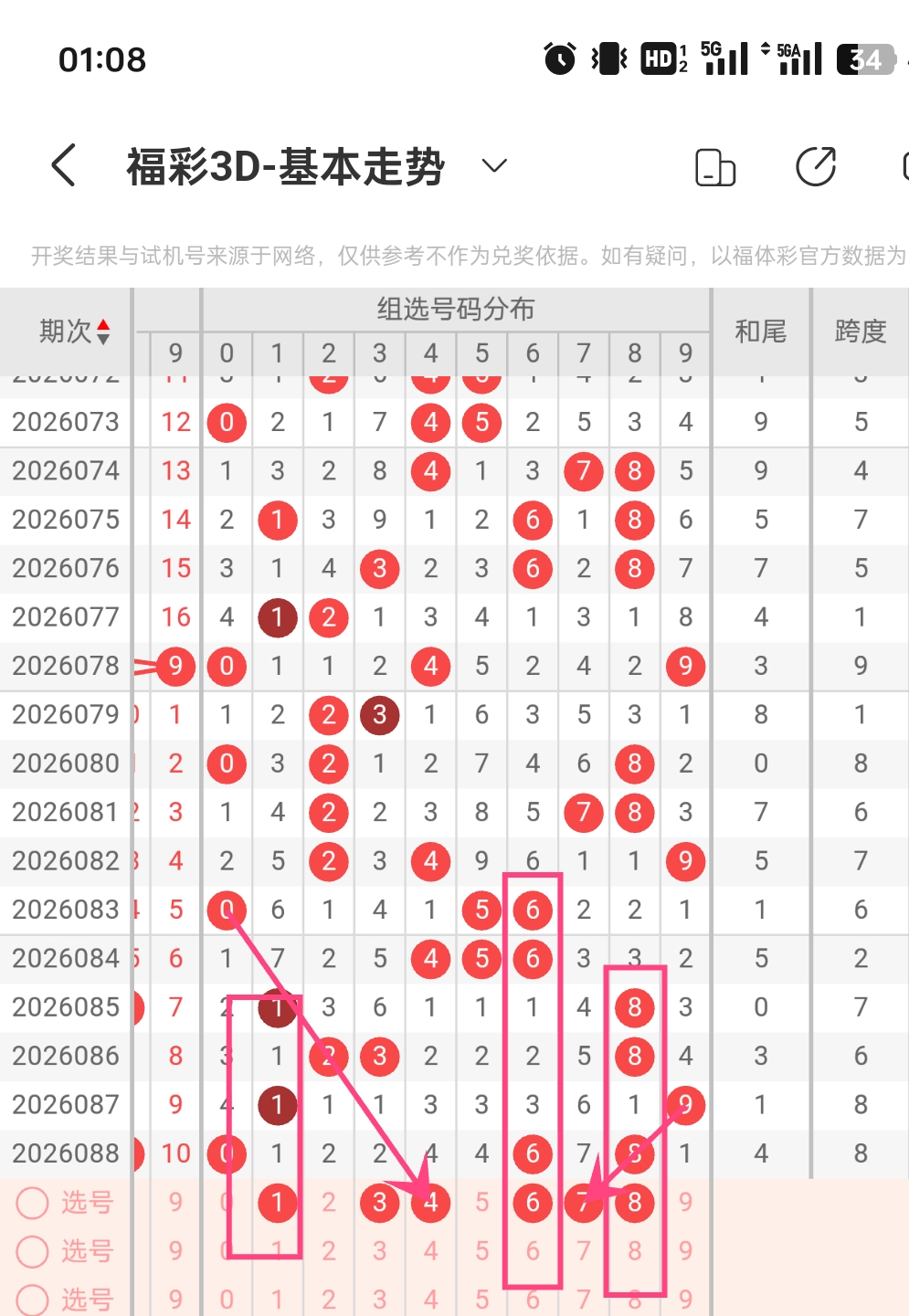The image size is (909, 1316).
Task: Tap the period number 2026088
Action: click(66, 1153)
